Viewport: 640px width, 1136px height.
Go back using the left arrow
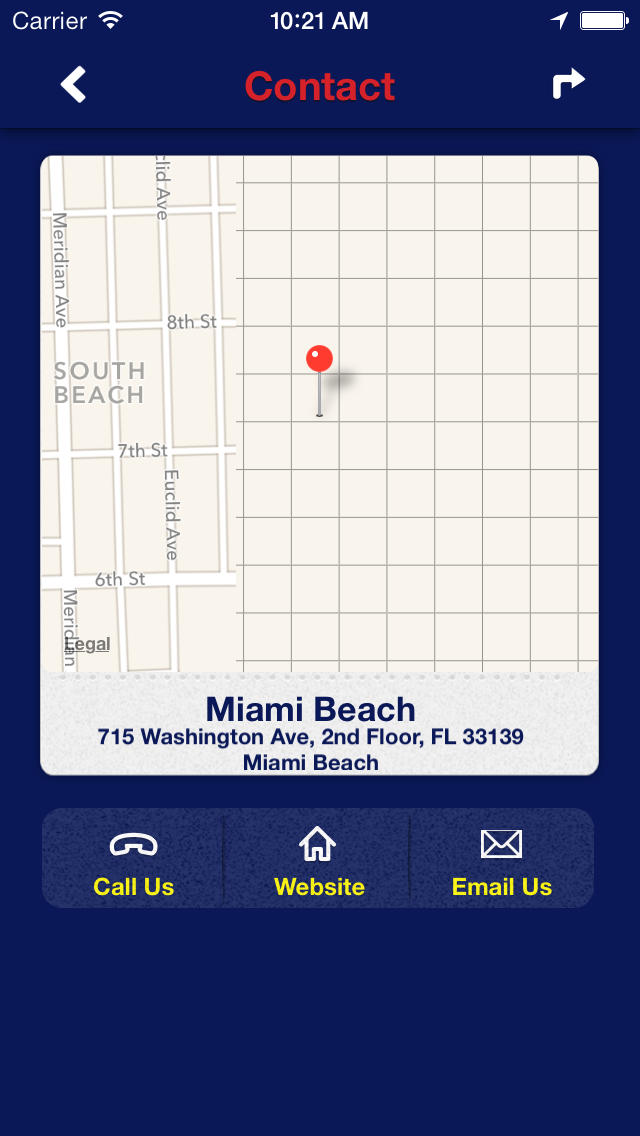tap(73, 85)
